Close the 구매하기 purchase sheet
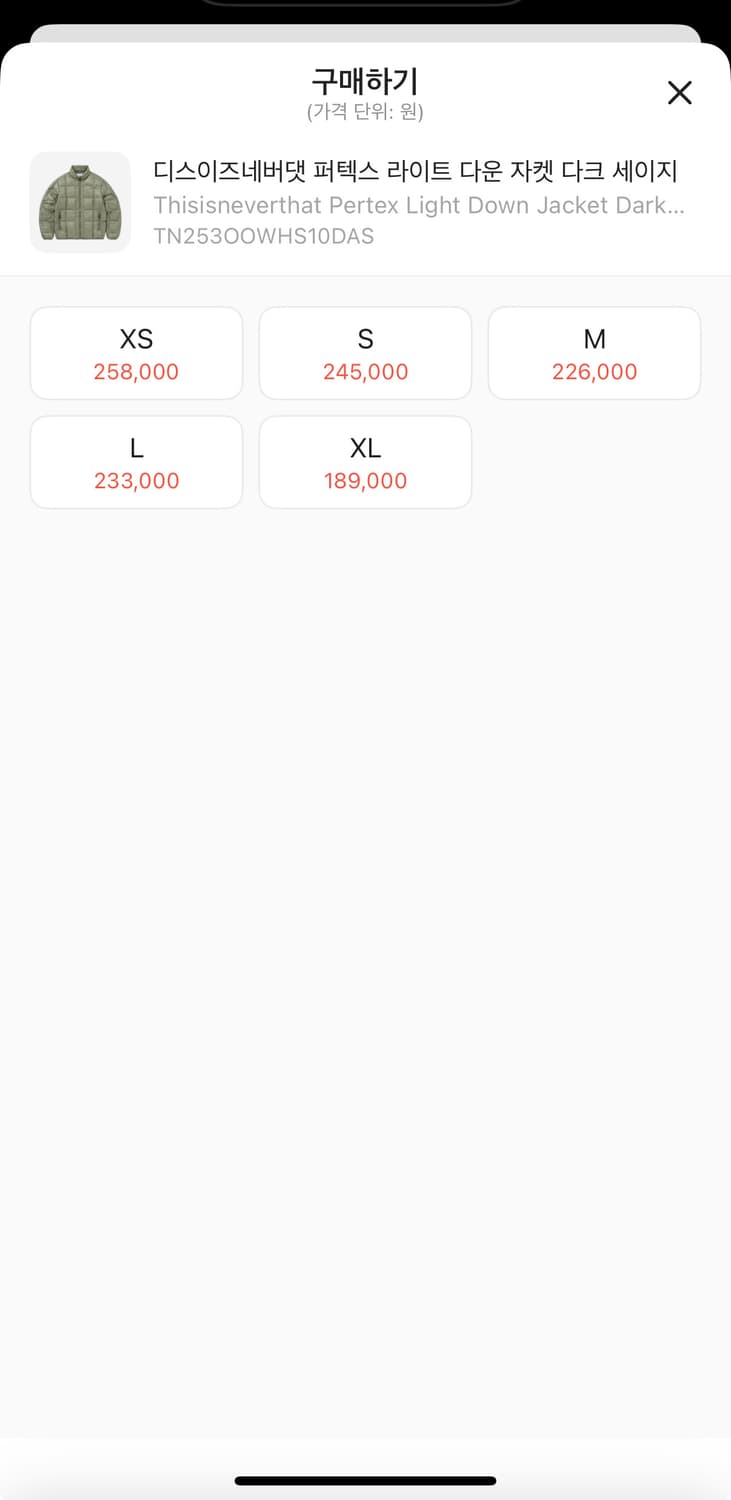731x1500 pixels. tap(680, 92)
